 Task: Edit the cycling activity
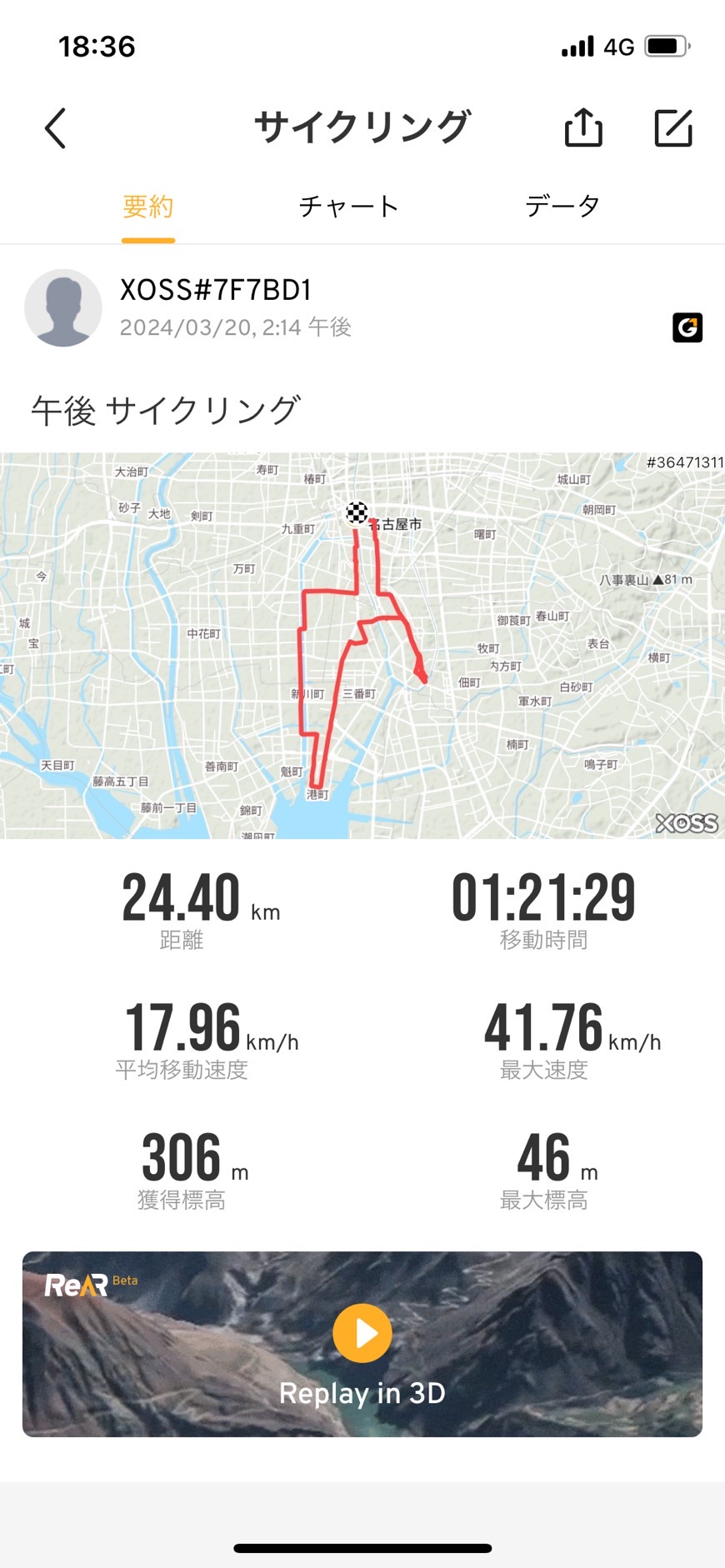[x=673, y=128]
